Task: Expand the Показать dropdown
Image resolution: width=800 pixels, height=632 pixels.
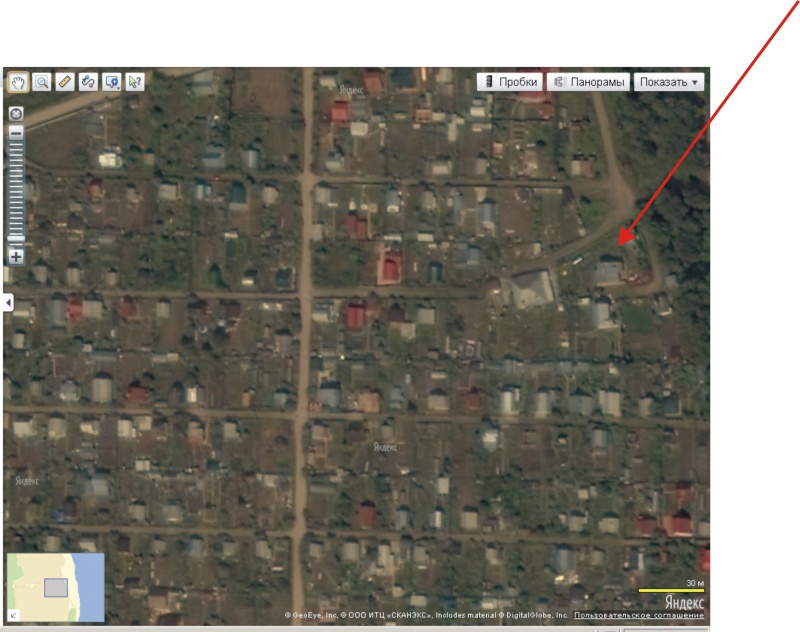Action: click(x=669, y=82)
